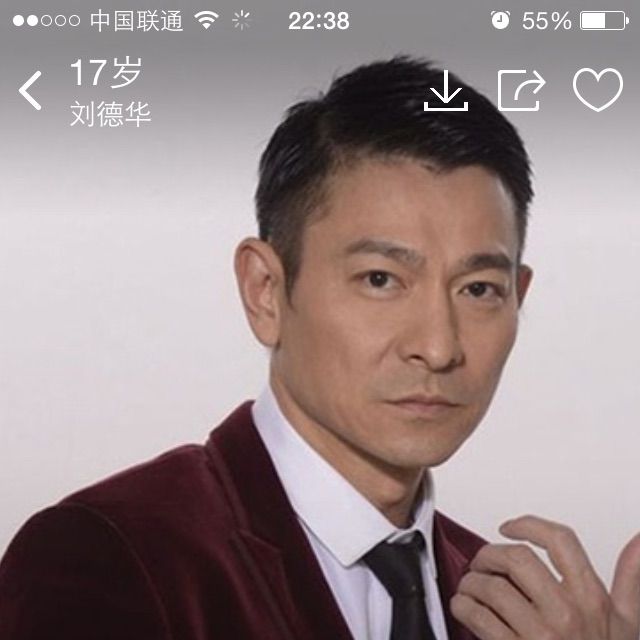Favorite the song with the heart icon
This screenshot has width=640, height=640.
(x=597, y=91)
